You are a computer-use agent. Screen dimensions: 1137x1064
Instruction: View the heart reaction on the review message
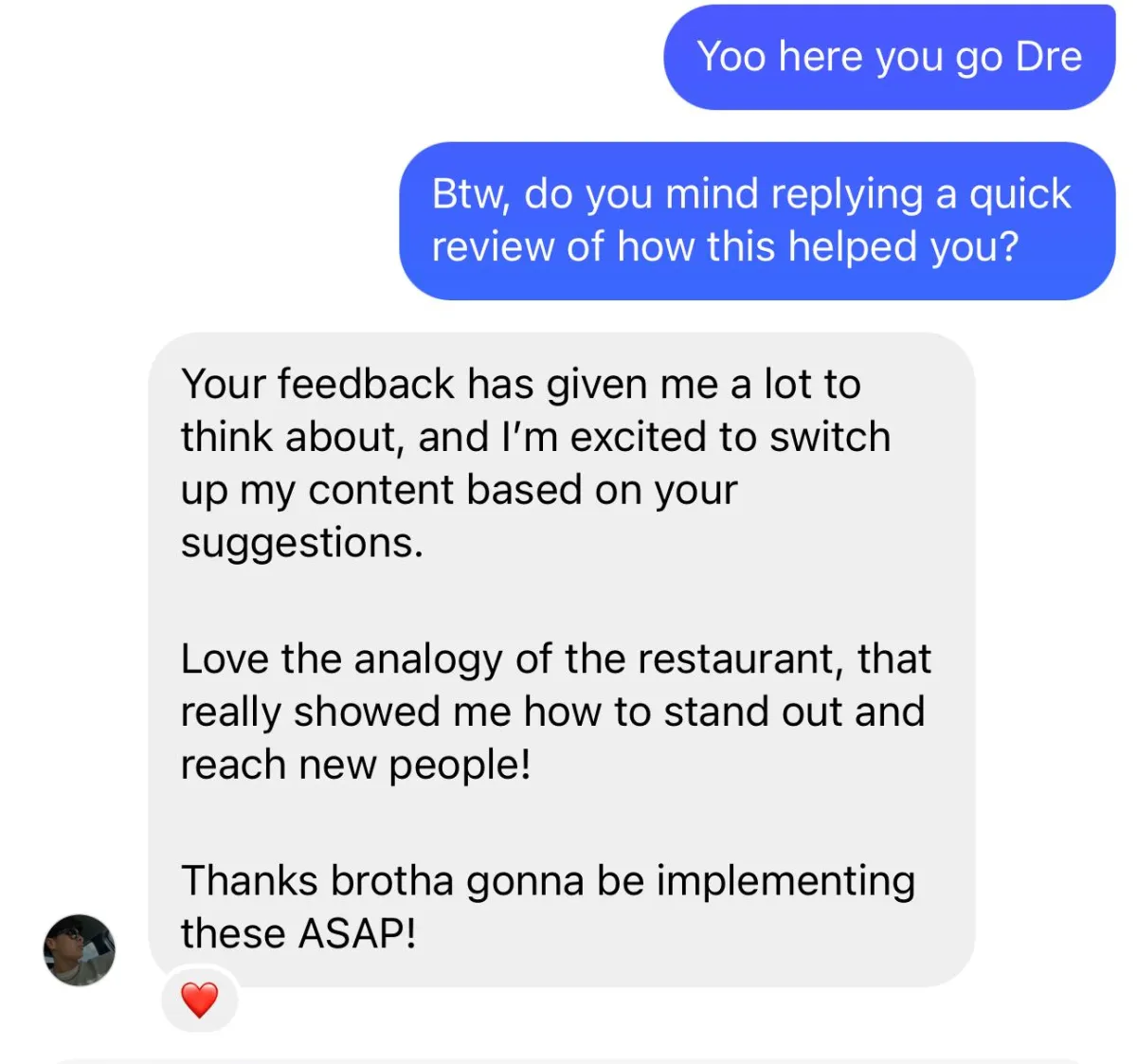[x=200, y=1000]
